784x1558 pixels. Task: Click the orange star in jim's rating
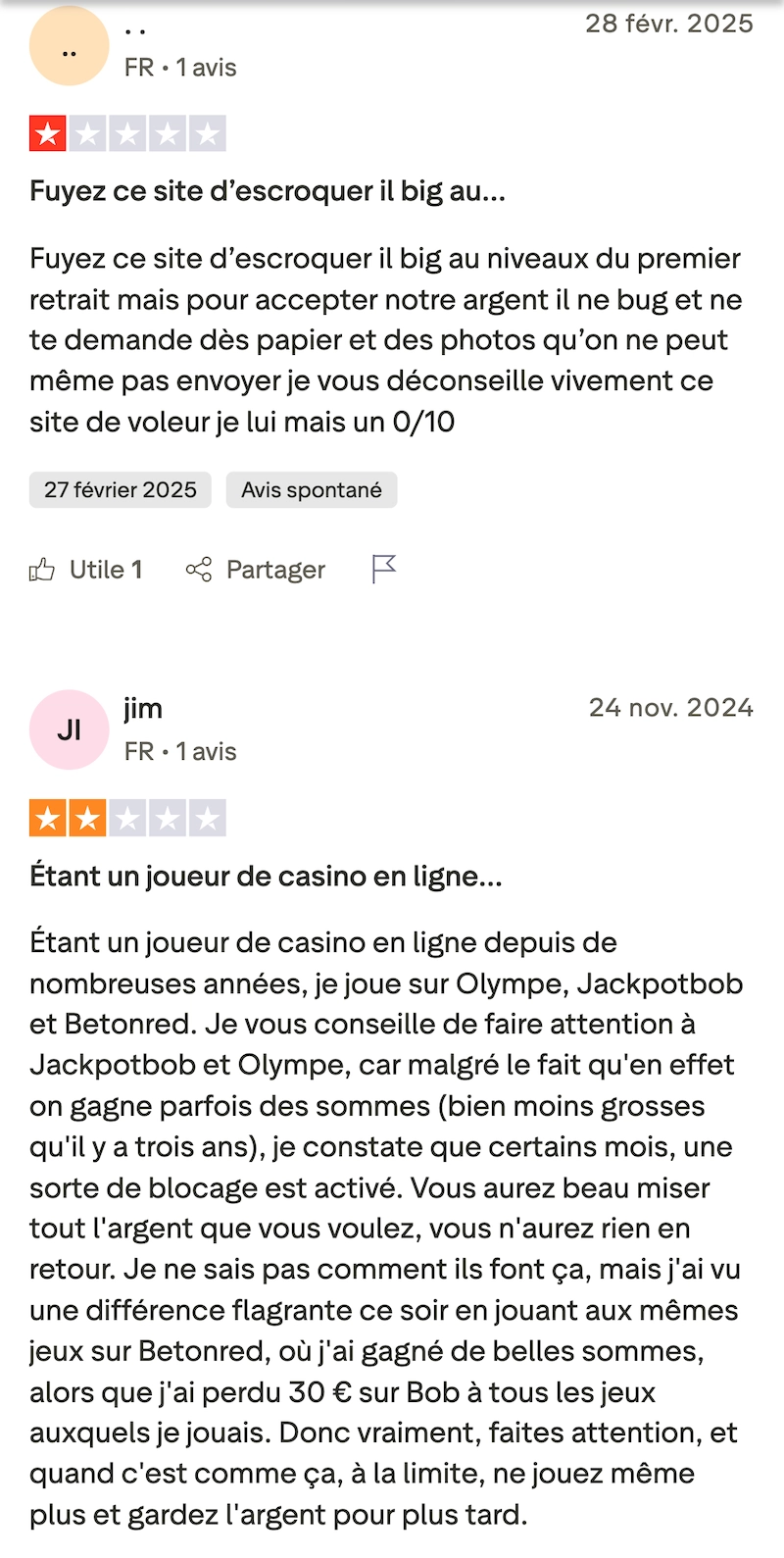47,815
